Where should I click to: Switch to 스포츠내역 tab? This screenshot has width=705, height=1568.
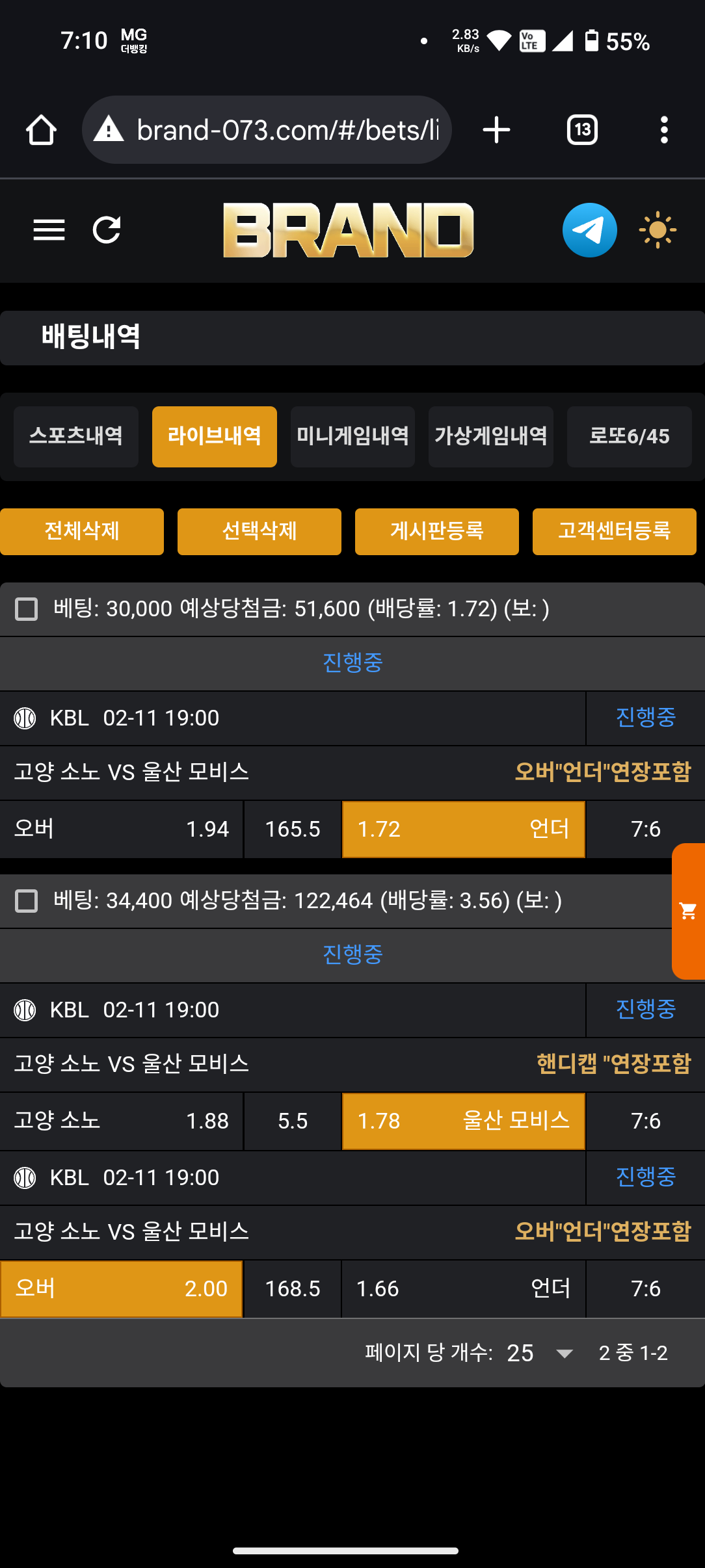(x=76, y=436)
